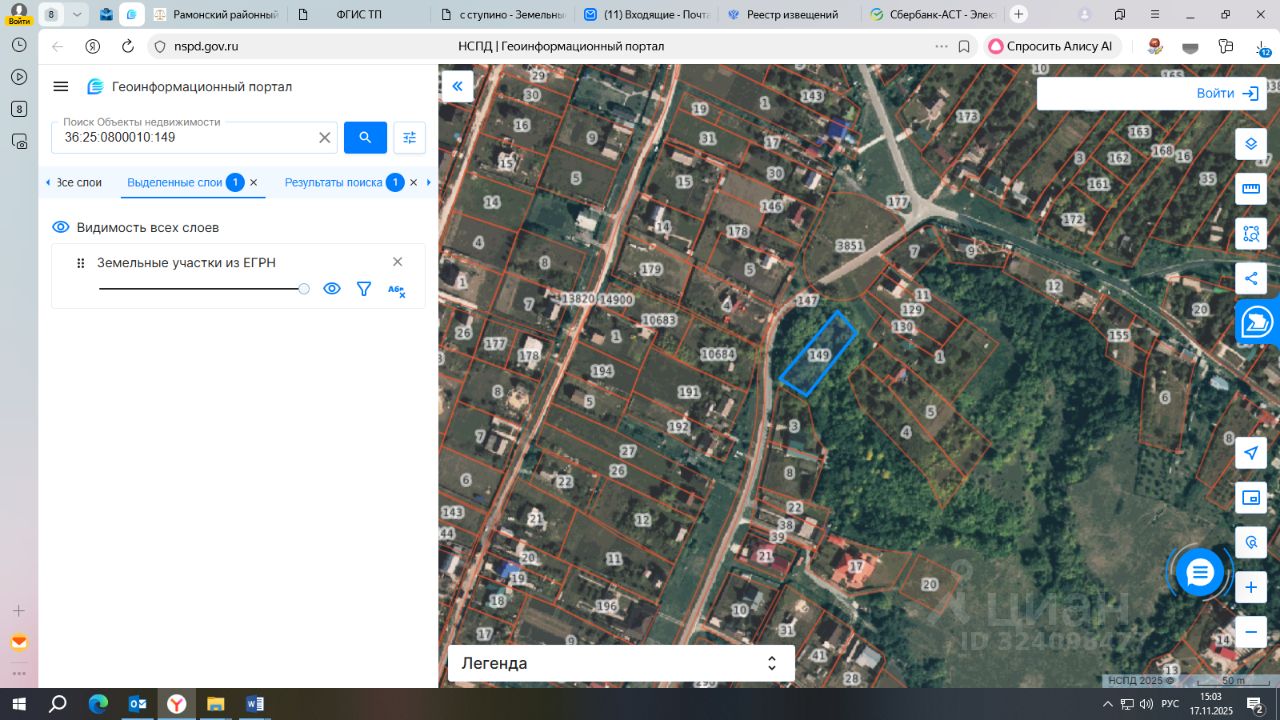
Task: Switch to the Результаты поиска tab
Action: click(333, 183)
